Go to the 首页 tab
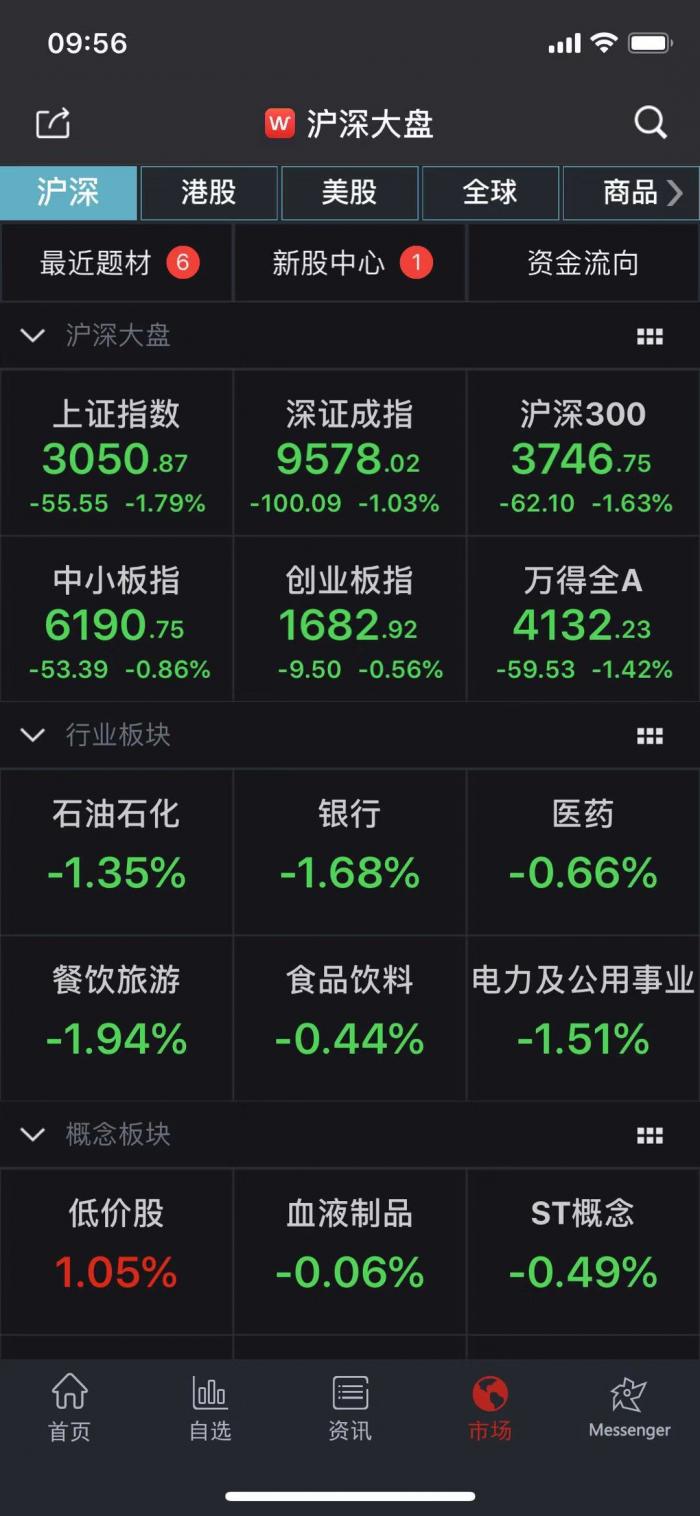The width and height of the screenshot is (700, 1516). 69,1408
